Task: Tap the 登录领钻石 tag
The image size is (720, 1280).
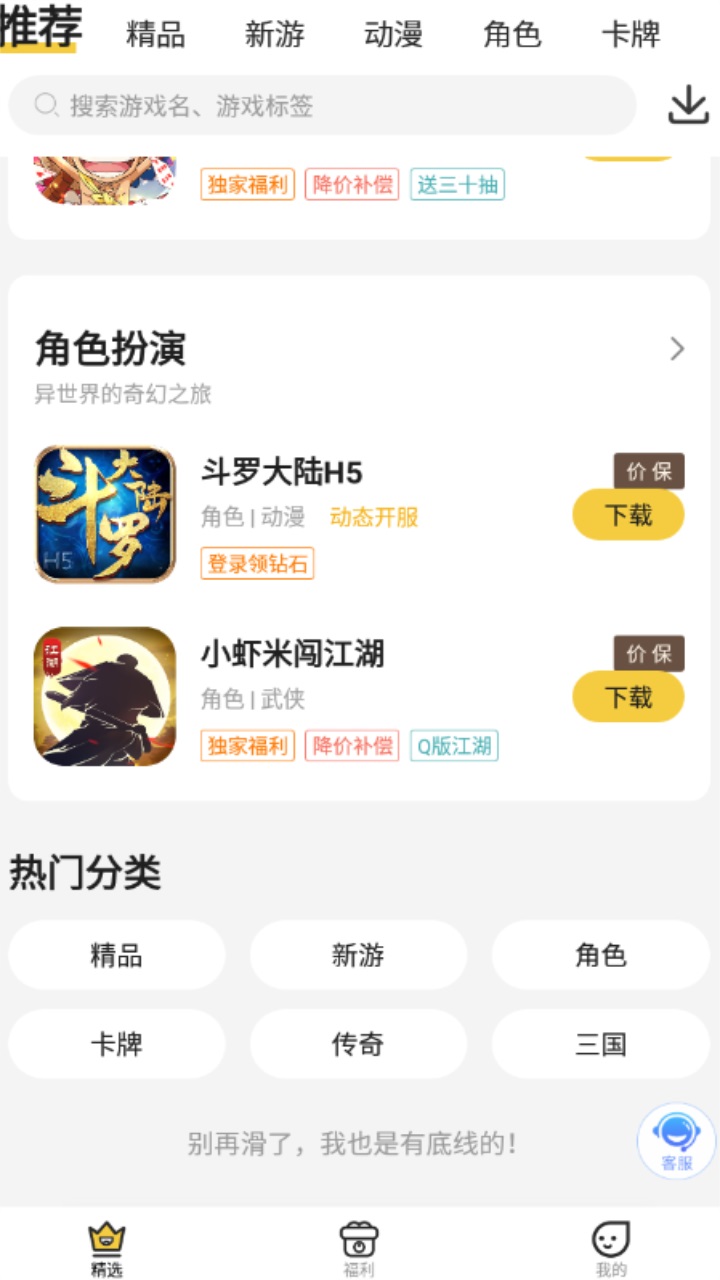Action: 257,563
